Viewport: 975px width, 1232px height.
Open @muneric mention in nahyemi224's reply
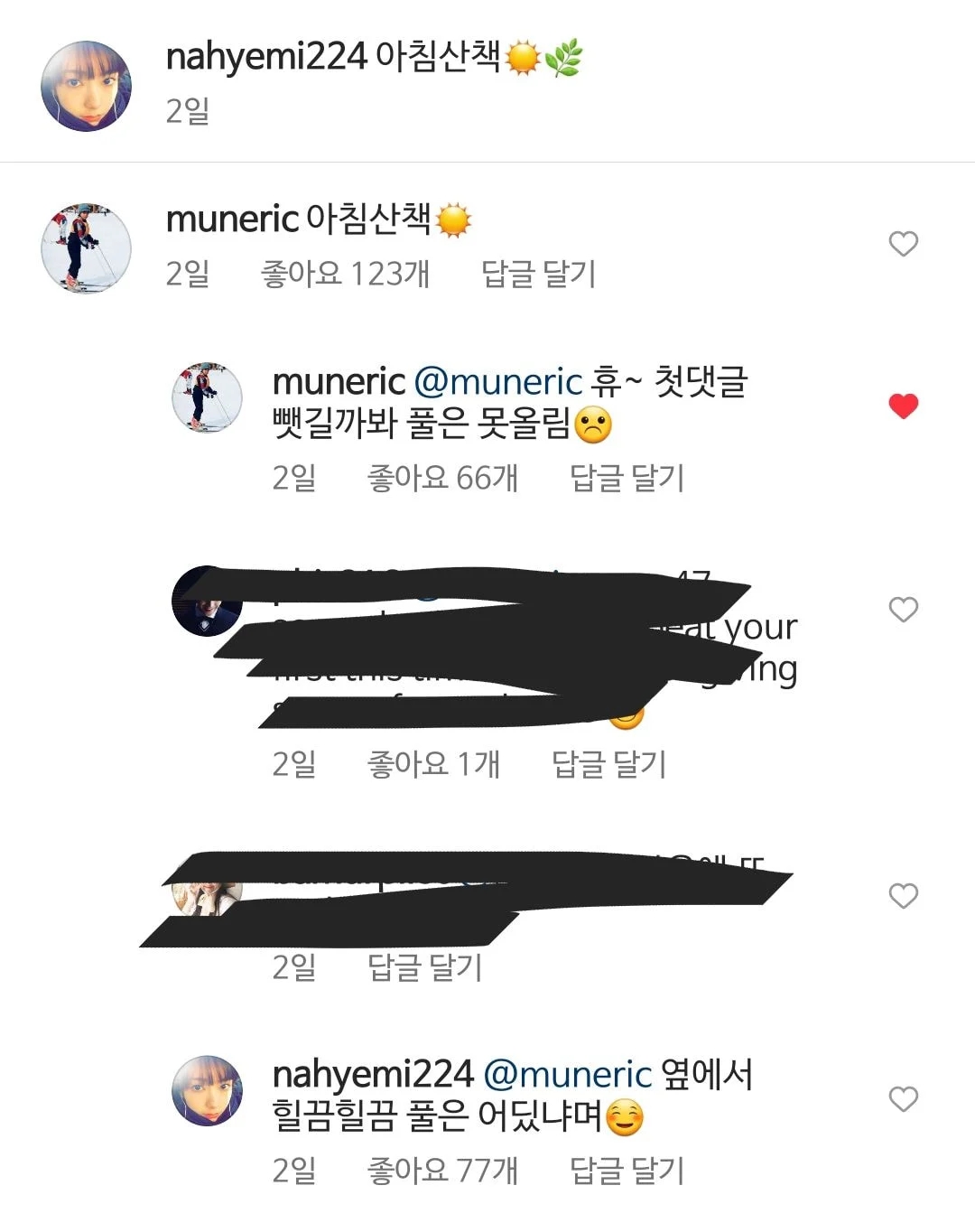tap(567, 1075)
